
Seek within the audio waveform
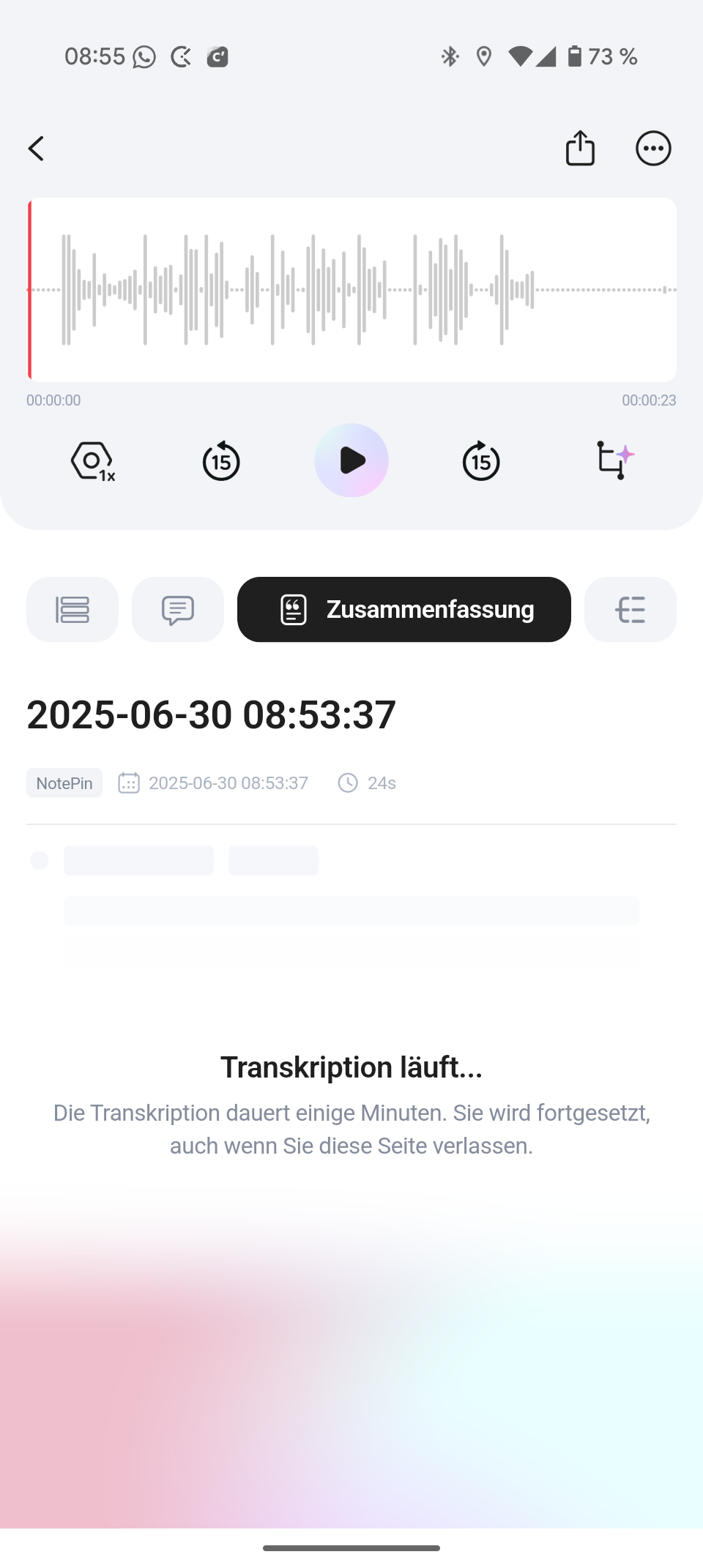(351, 290)
